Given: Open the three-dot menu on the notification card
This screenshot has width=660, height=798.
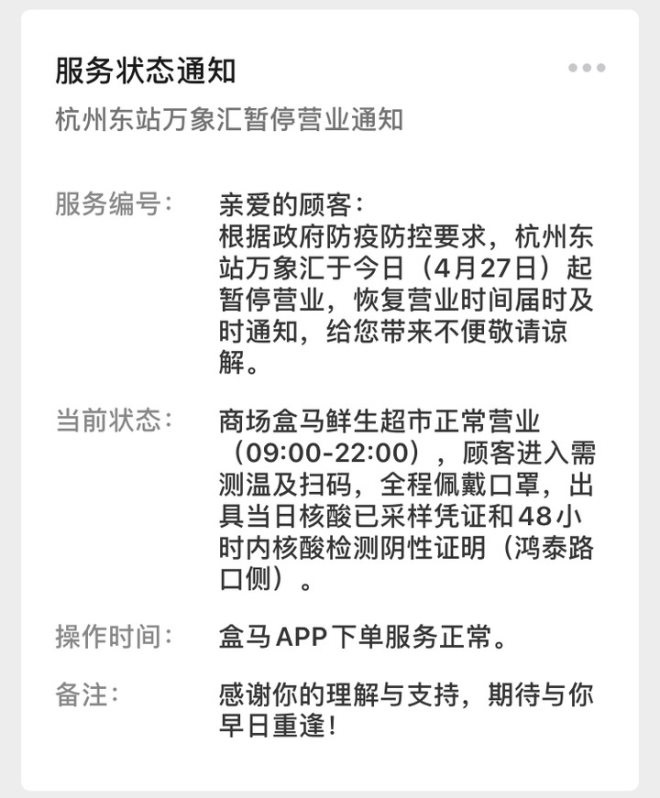Looking at the screenshot, I should 586,68.
